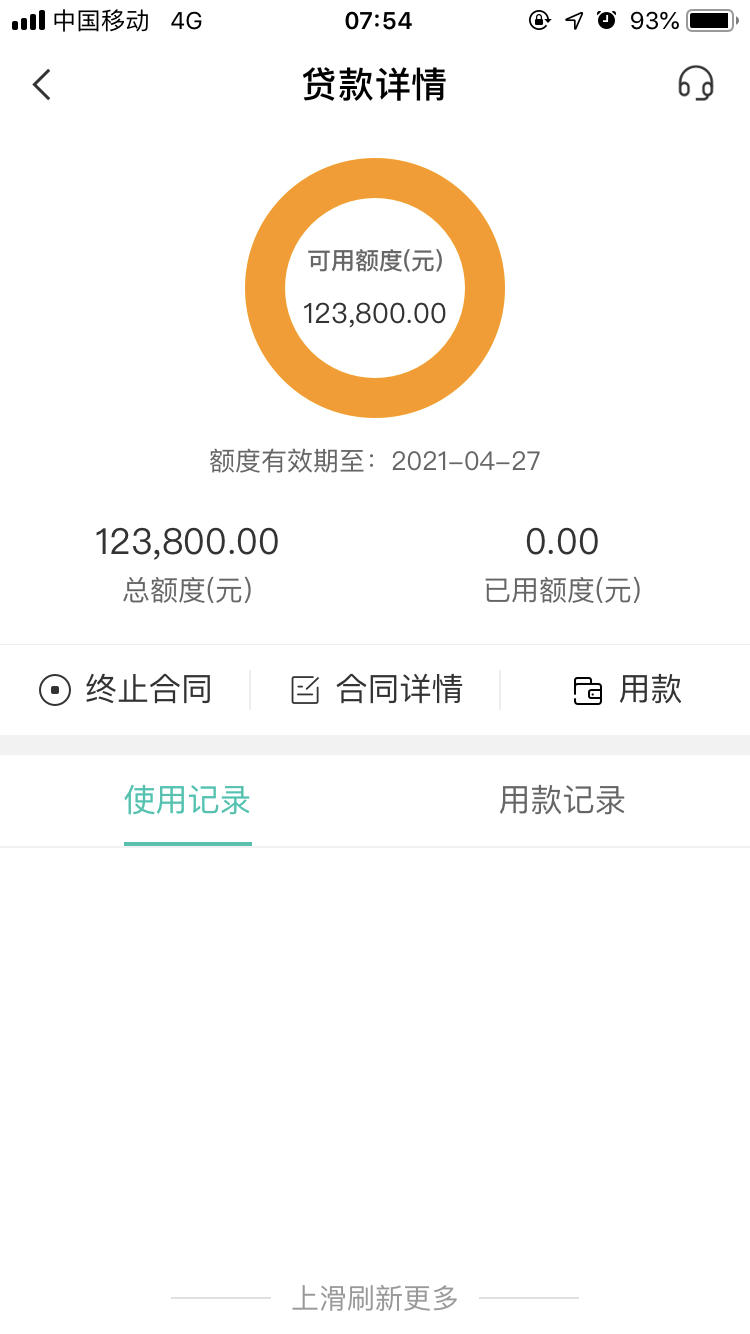The height and width of the screenshot is (1334, 750).
Task: Switch to the 用款记录 tab
Action: 562,800
